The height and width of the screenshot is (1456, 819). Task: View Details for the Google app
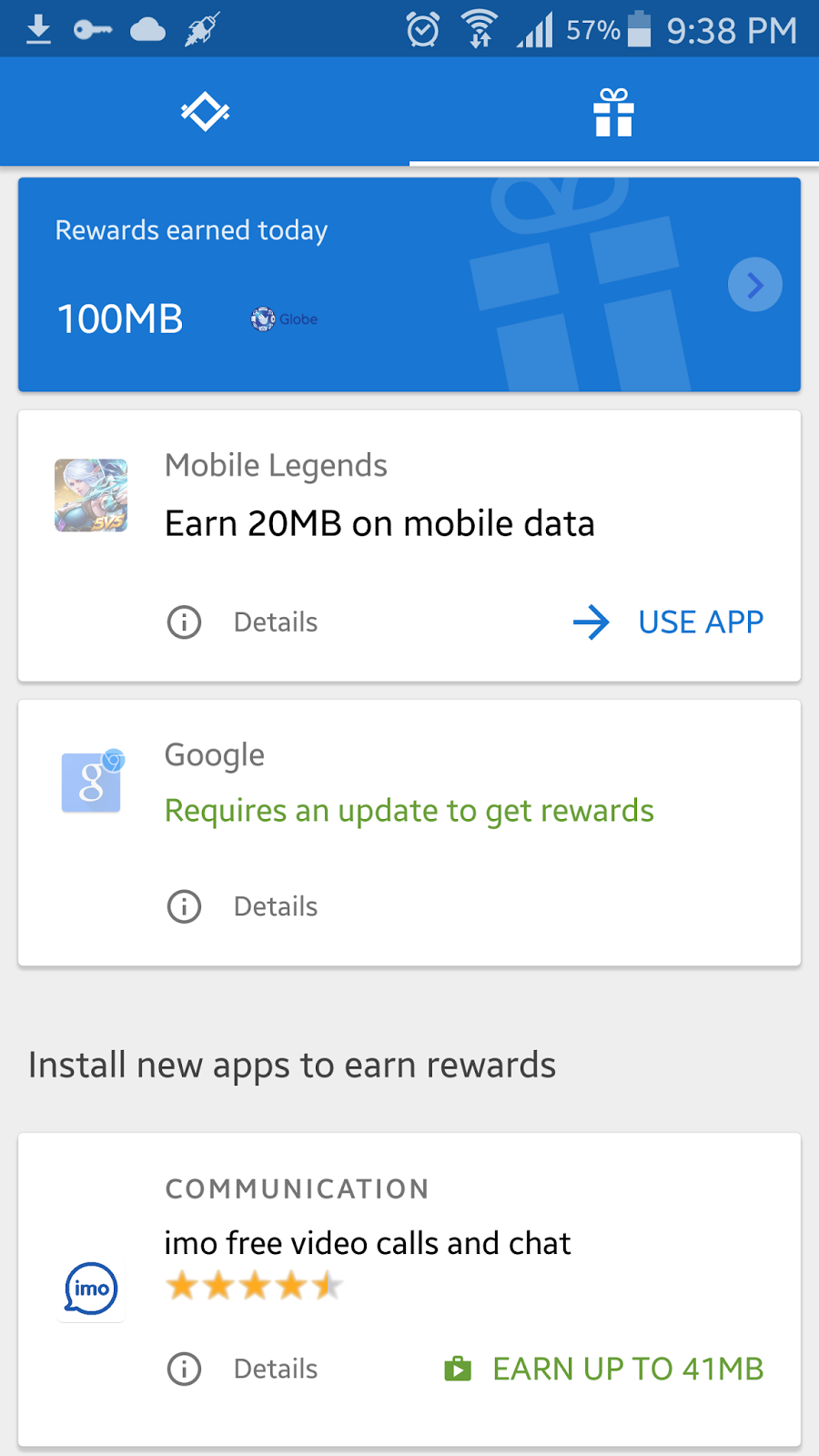pyautogui.click(x=244, y=906)
